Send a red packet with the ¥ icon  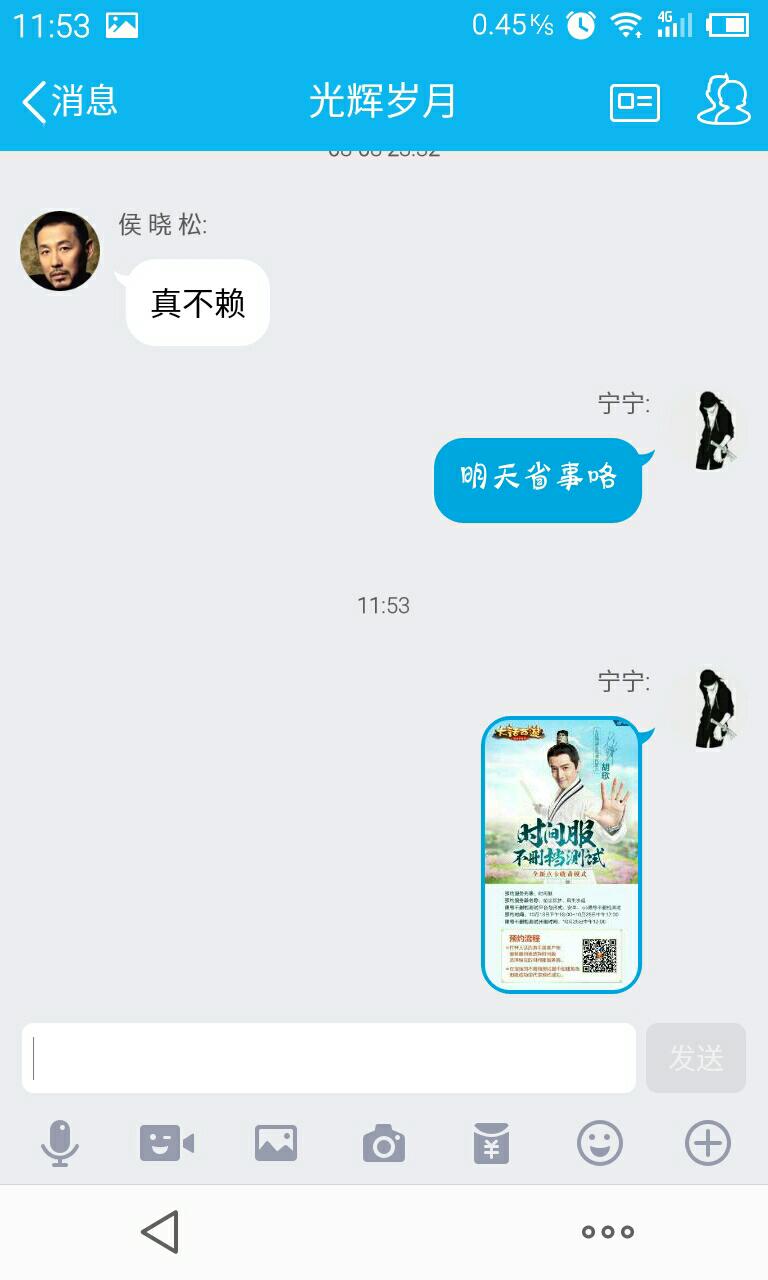coord(491,1143)
